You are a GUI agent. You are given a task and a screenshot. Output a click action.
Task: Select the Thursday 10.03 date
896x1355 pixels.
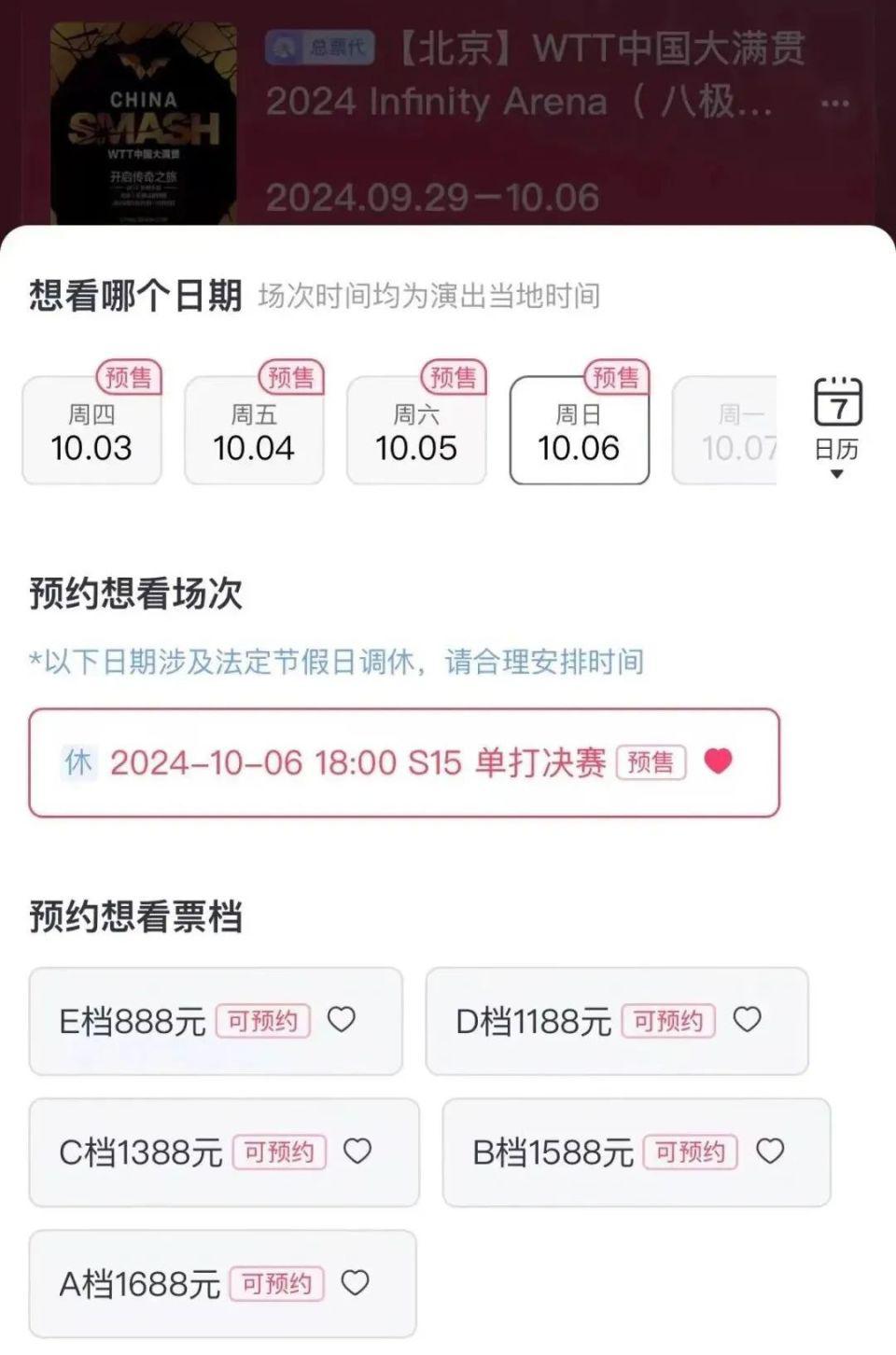[x=91, y=431]
